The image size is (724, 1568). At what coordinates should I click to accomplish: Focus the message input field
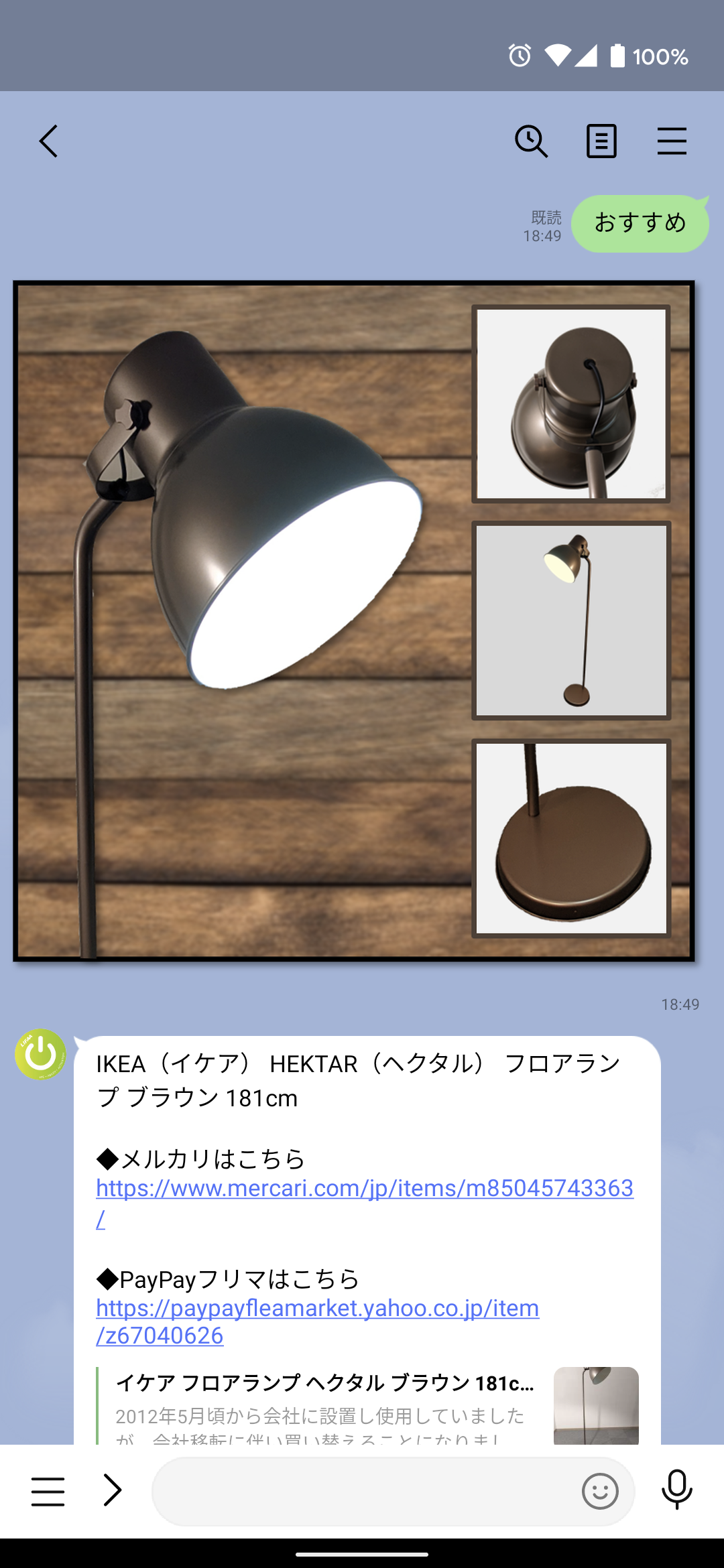click(x=365, y=1491)
